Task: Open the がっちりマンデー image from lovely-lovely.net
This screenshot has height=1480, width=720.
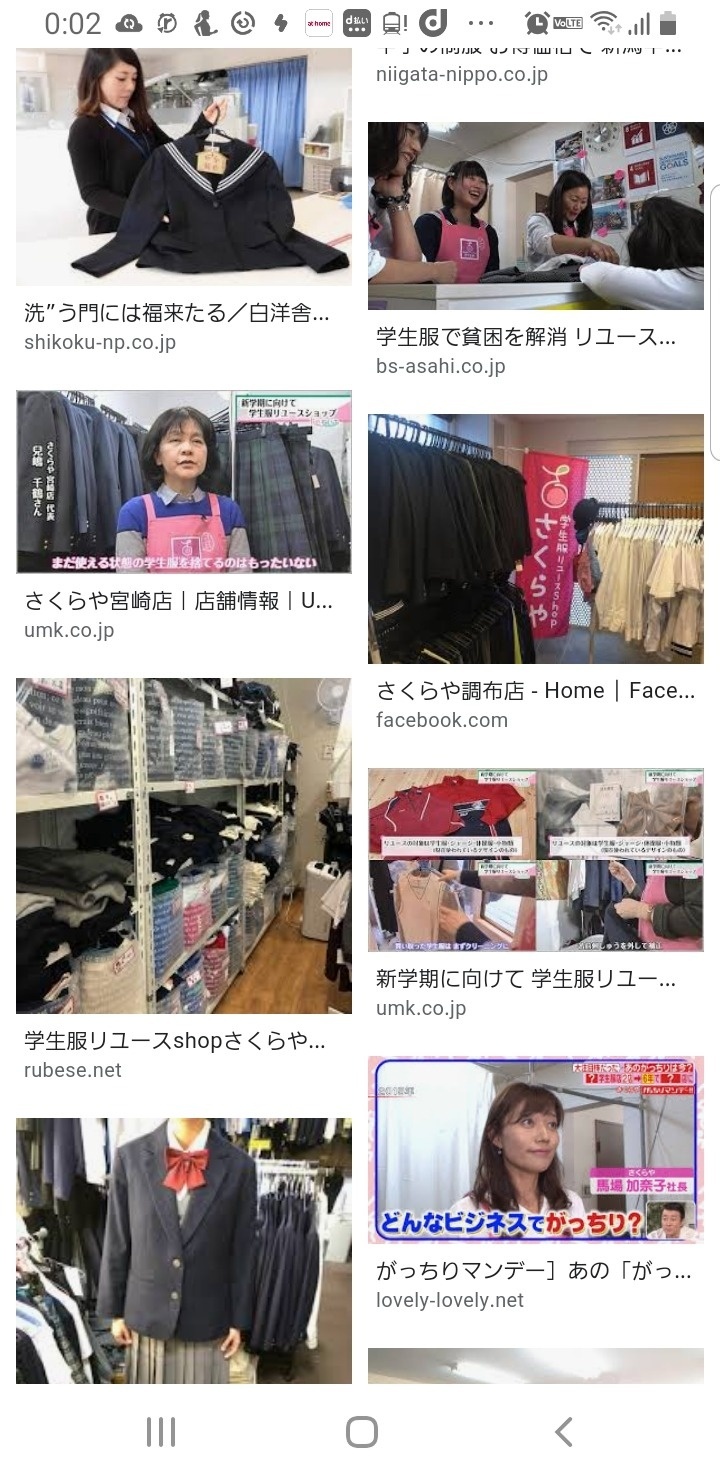Action: (535, 1150)
